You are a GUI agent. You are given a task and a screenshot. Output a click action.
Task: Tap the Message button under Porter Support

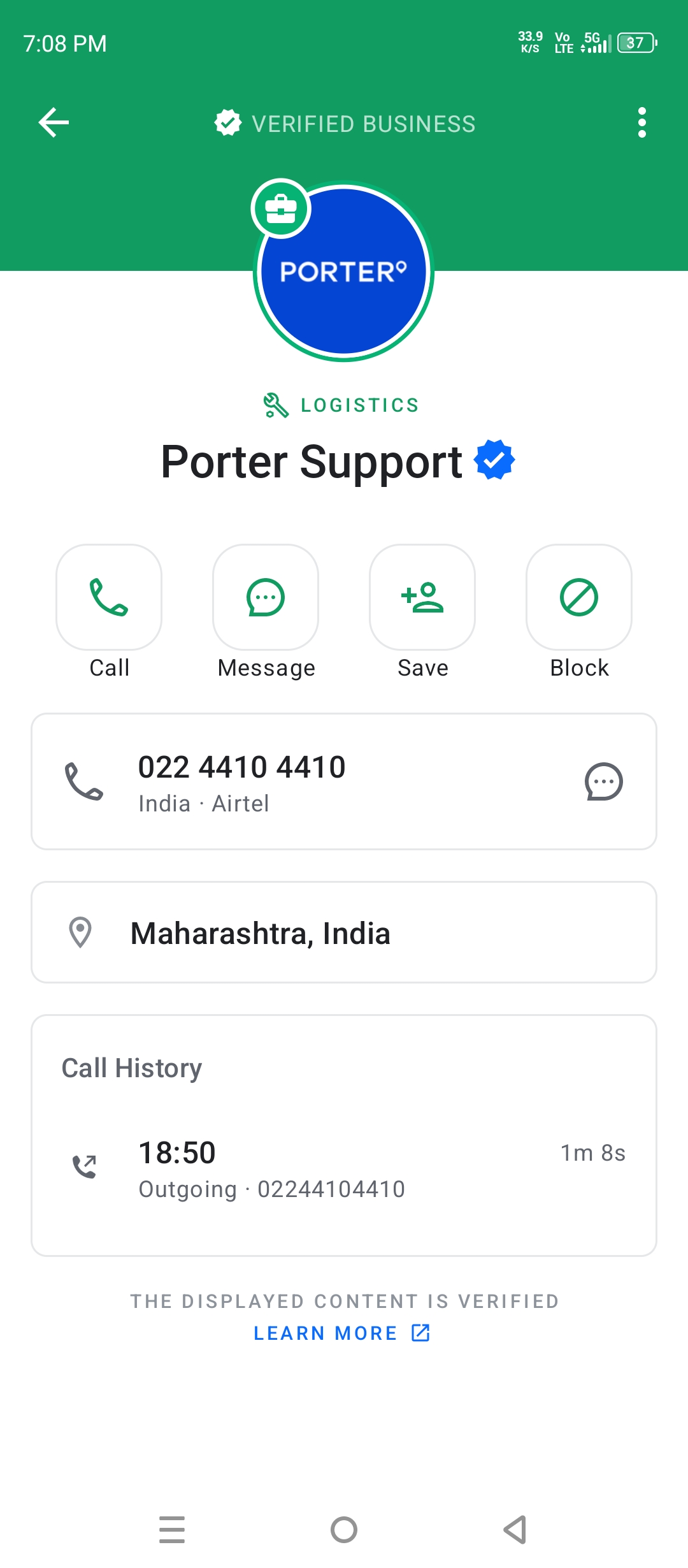266,597
